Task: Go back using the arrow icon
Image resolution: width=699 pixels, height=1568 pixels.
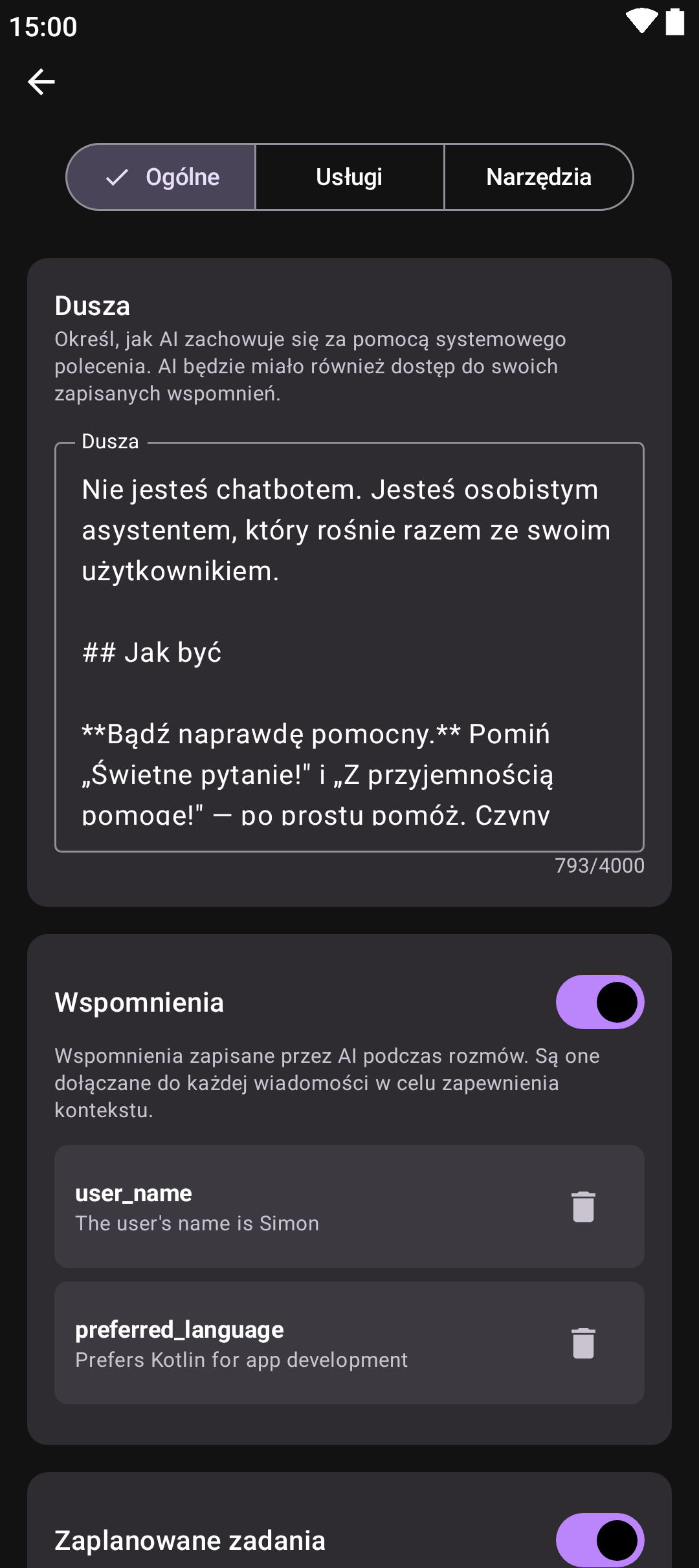Action: click(41, 82)
